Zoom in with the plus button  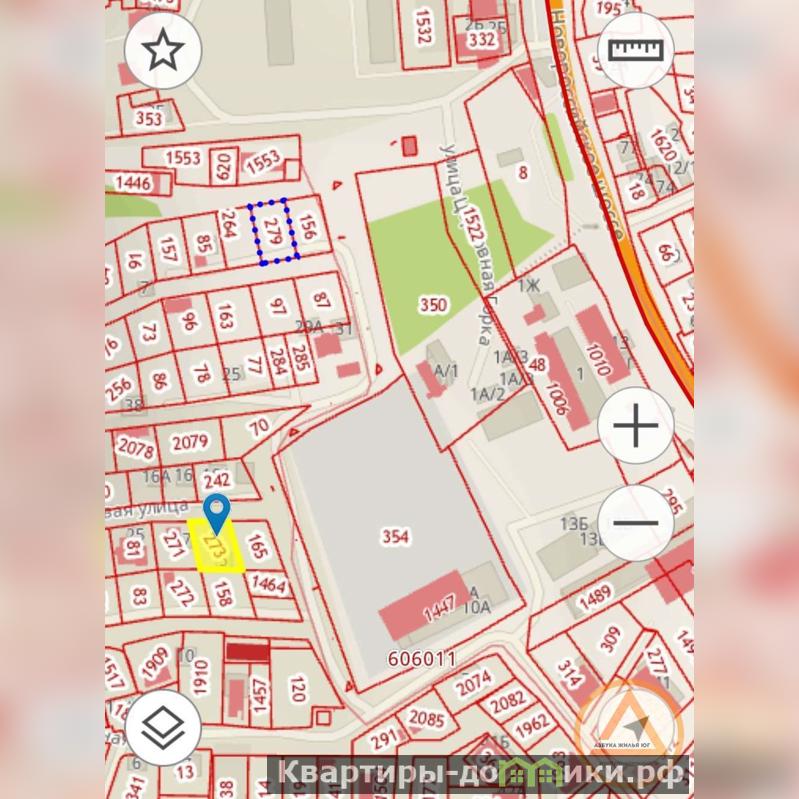(x=635, y=427)
